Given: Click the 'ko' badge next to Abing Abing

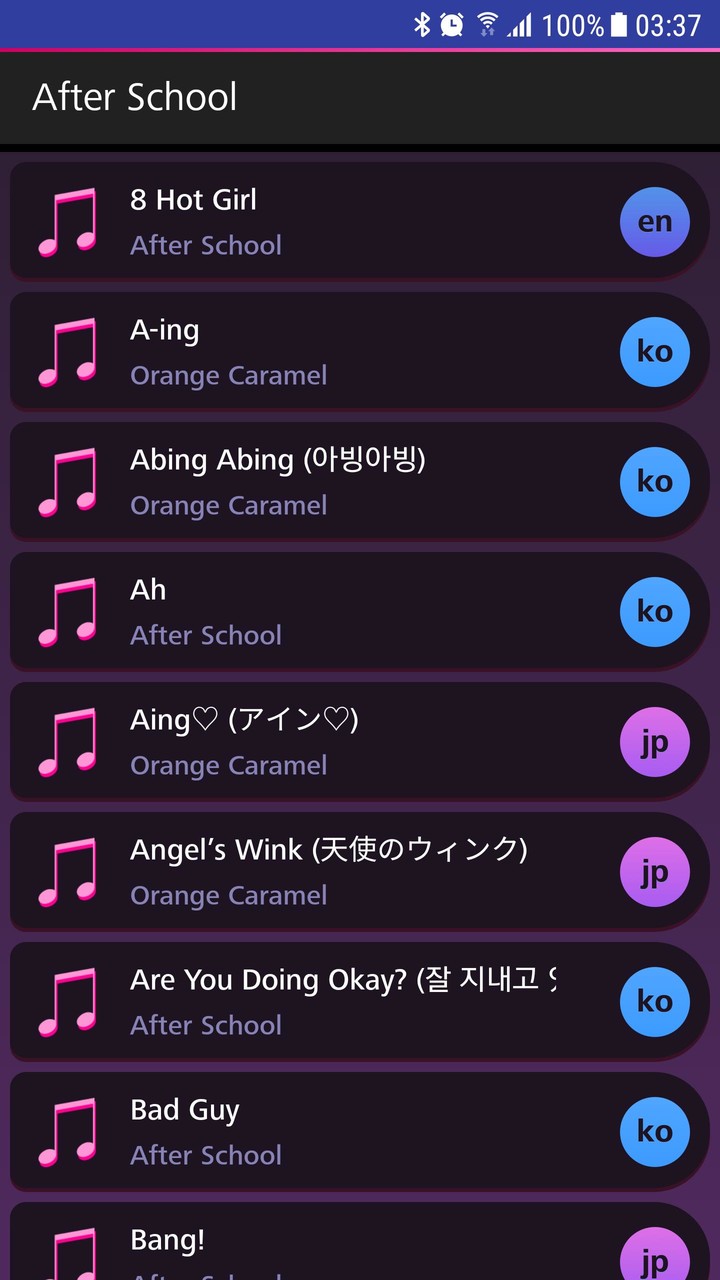Looking at the screenshot, I should pyautogui.click(x=655, y=481).
